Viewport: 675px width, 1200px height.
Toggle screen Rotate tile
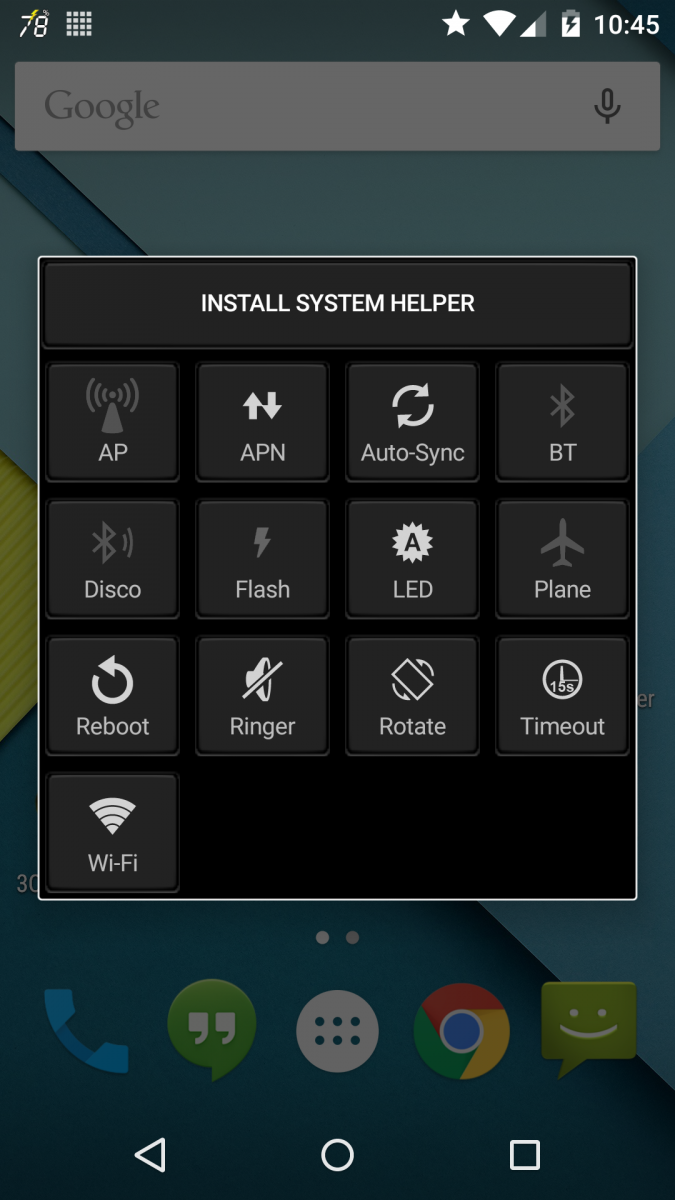tap(412, 695)
